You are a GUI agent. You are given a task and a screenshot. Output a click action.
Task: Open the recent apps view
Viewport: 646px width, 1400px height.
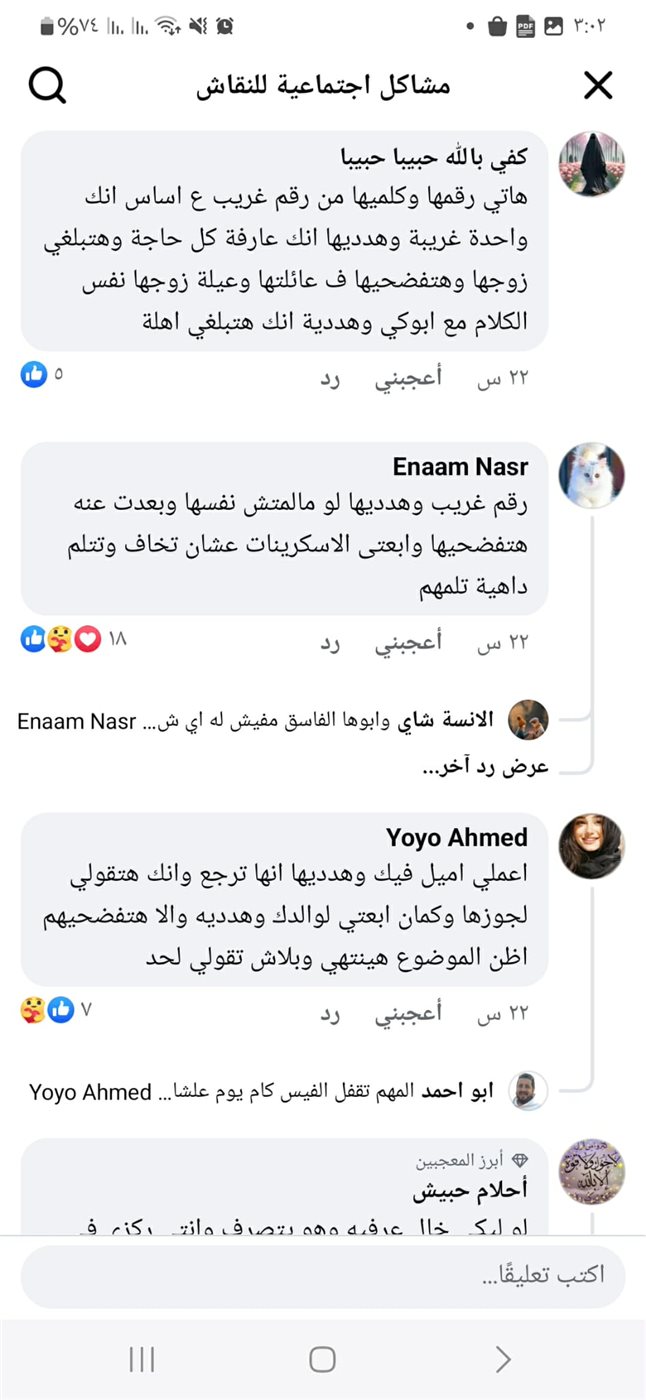(142, 1359)
